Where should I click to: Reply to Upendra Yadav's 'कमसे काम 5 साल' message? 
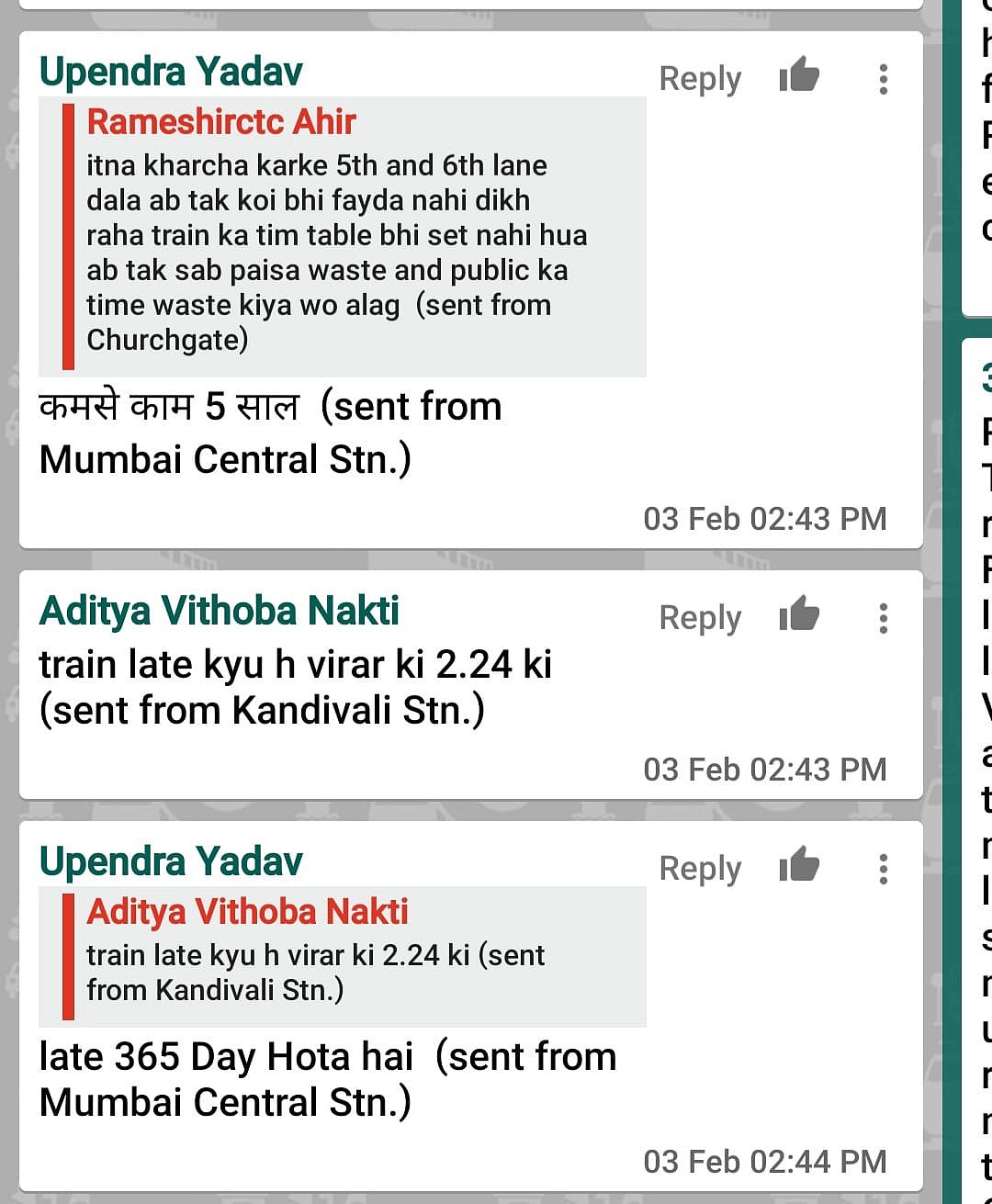click(x=700, y=79)
